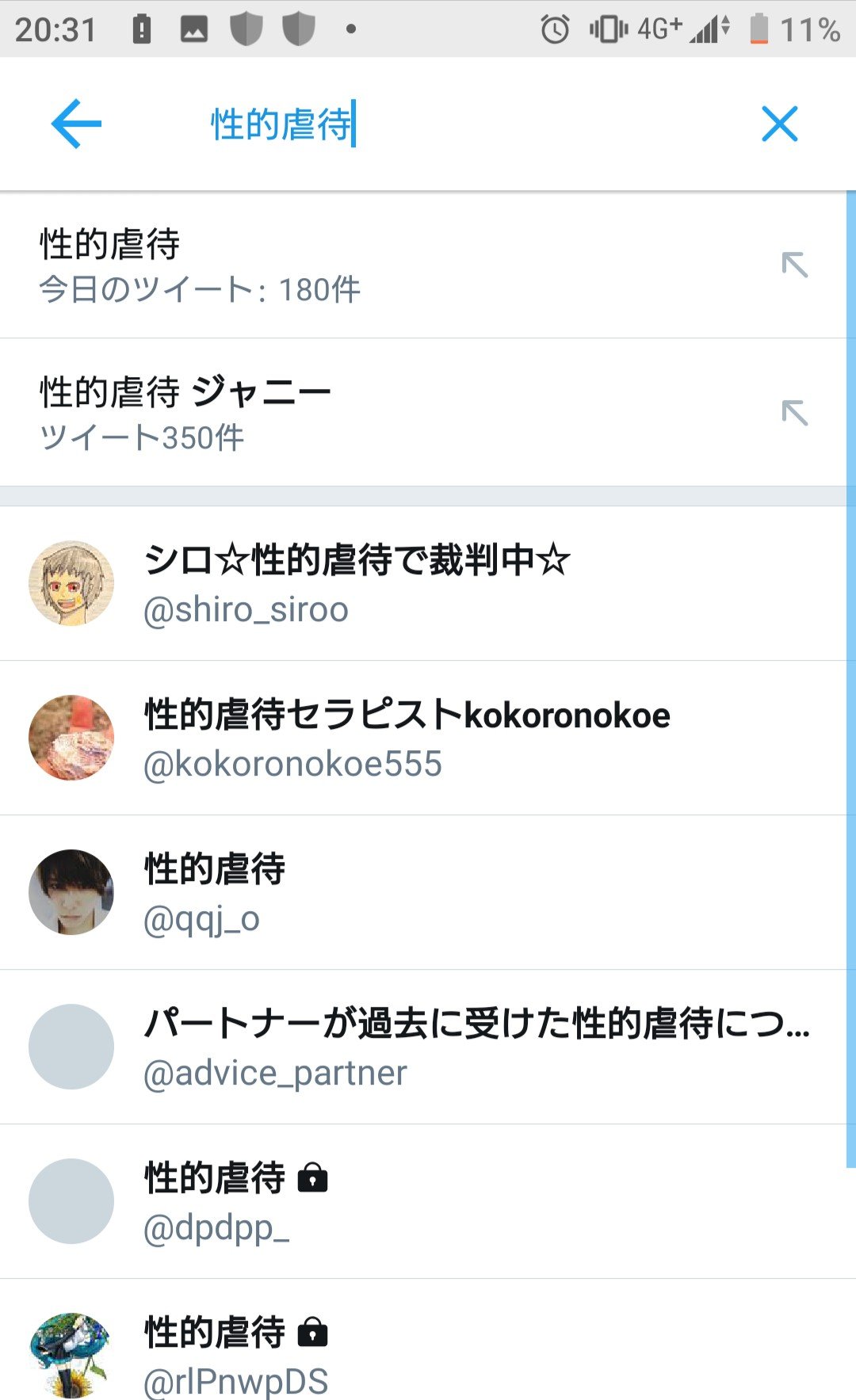Fill search with 性的虐待 using its arrow icon

794,265
